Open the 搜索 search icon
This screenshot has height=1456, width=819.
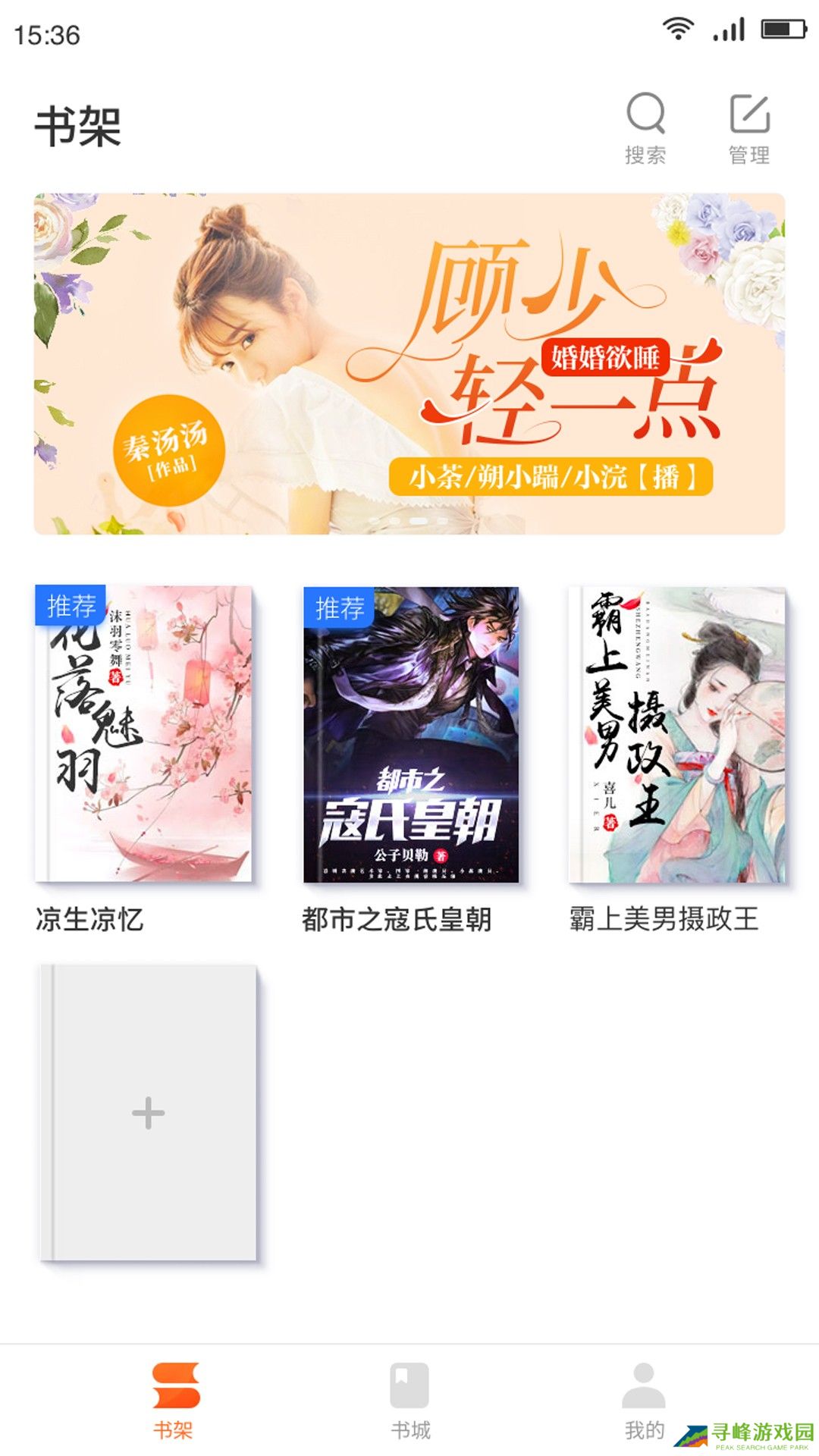click(x=645, y=127)
